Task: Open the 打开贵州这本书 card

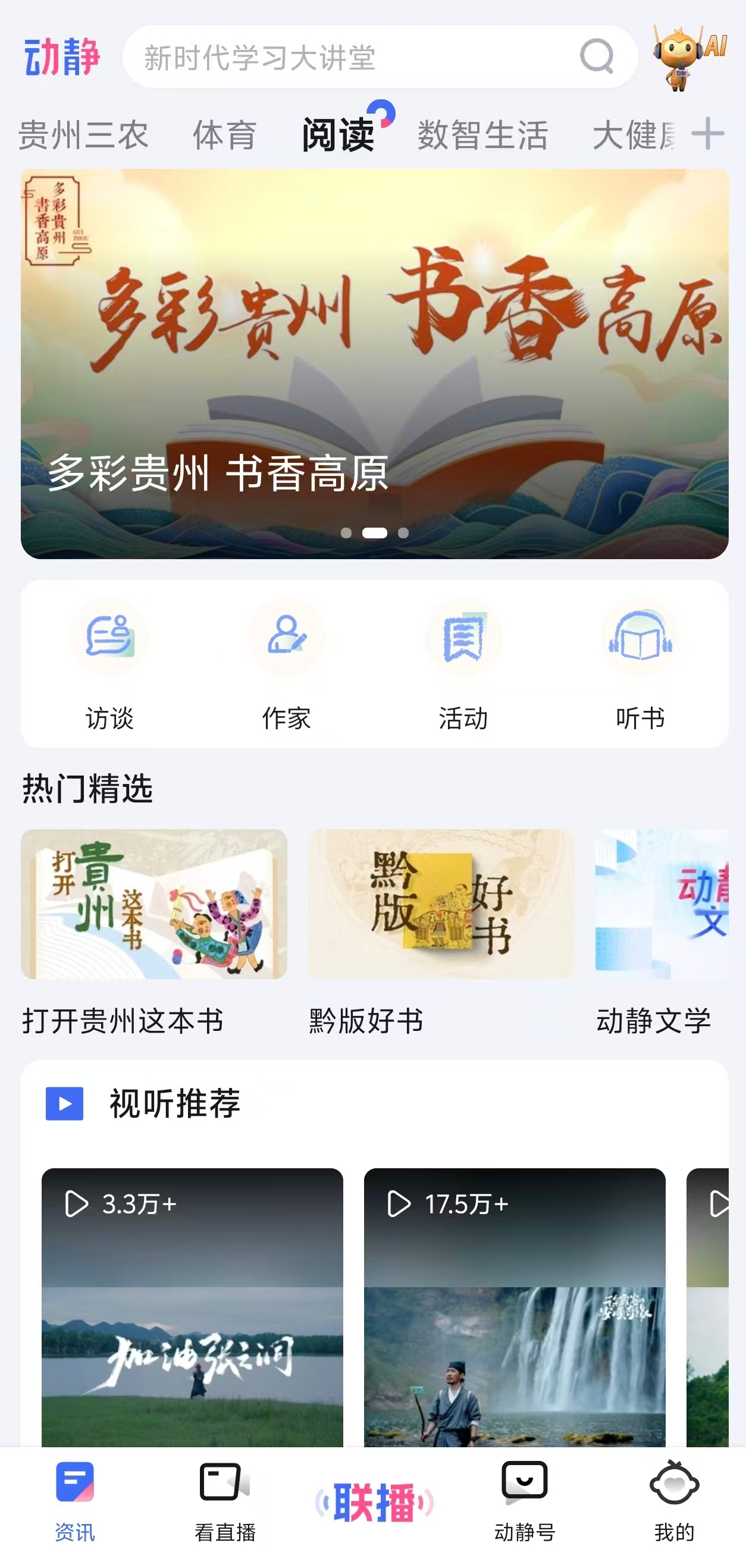Action: point(153,932)
